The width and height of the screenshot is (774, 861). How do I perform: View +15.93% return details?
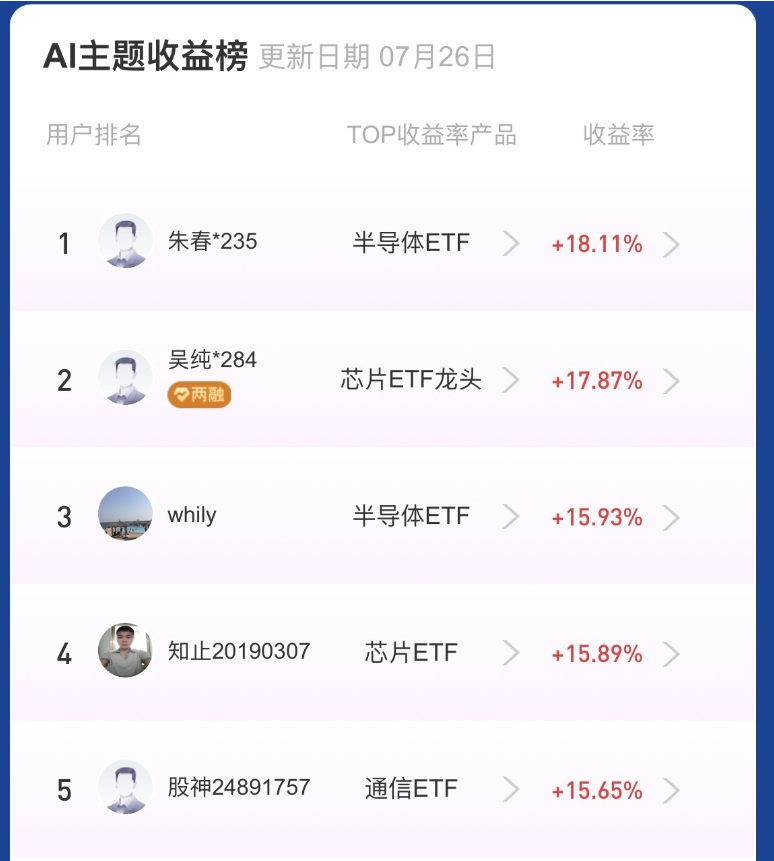tap(597, 518)
